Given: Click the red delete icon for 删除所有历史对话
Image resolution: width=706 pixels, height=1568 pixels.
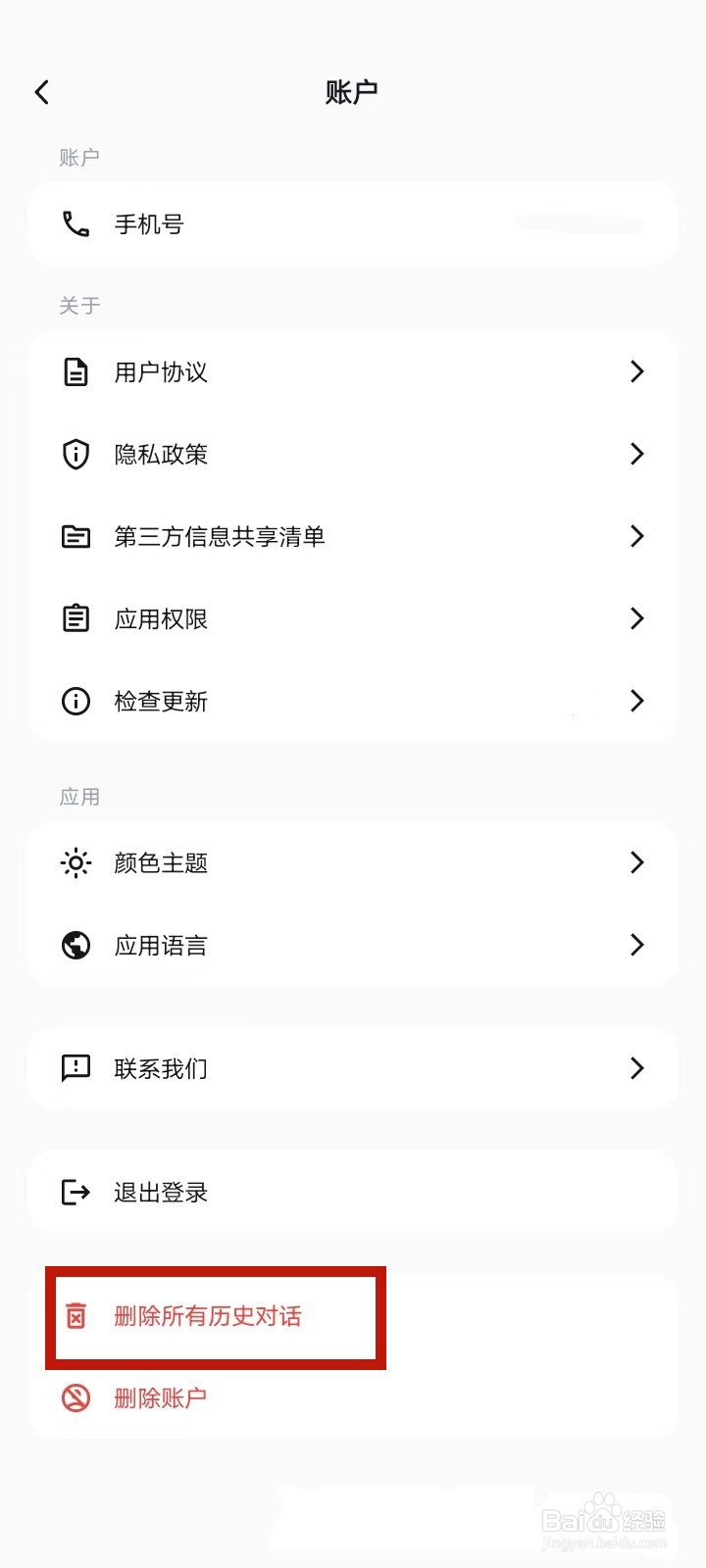Looking at the screenshot, I should coord(78,1317).
